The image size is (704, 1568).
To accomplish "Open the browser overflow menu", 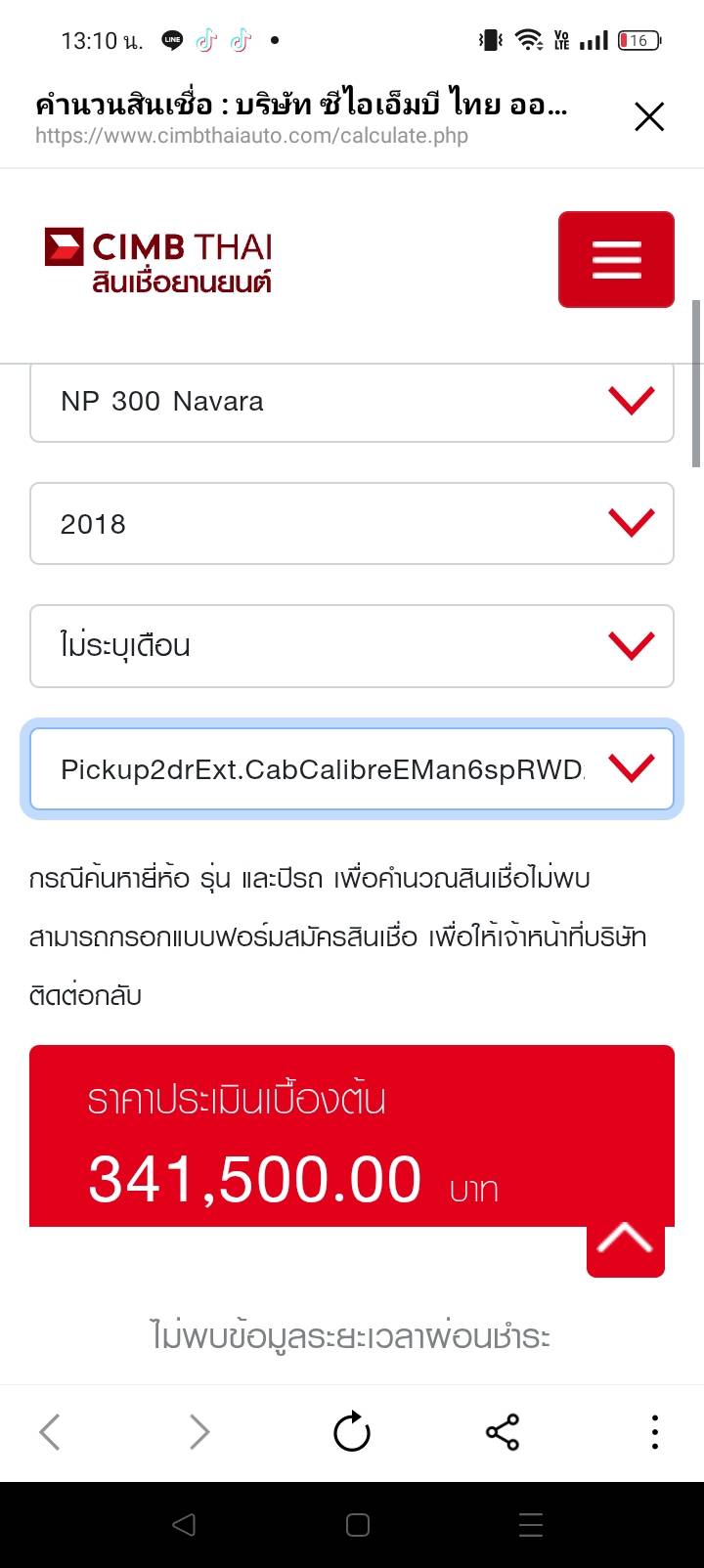I will [x=654, y=1433].
